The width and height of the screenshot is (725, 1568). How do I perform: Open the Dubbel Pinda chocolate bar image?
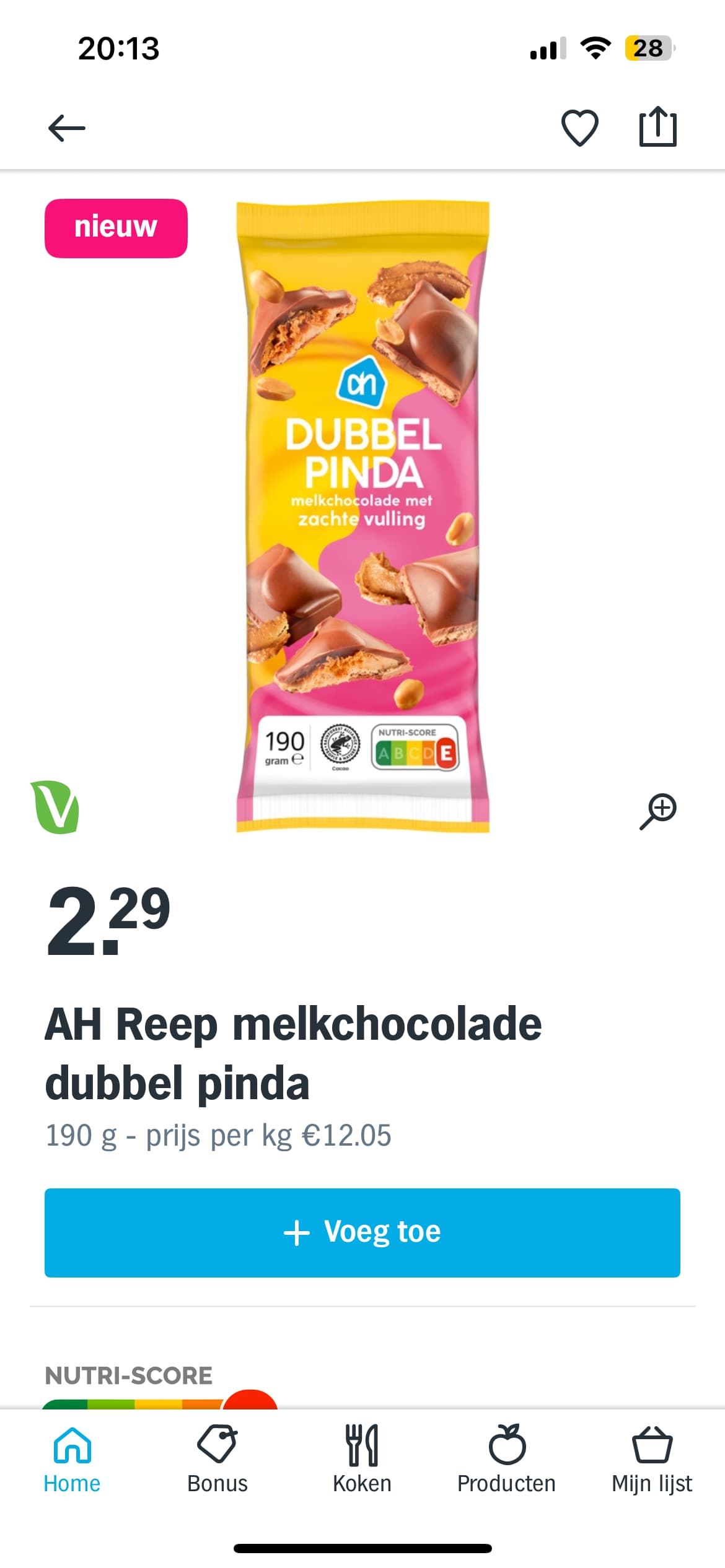[x=362, y=516]
